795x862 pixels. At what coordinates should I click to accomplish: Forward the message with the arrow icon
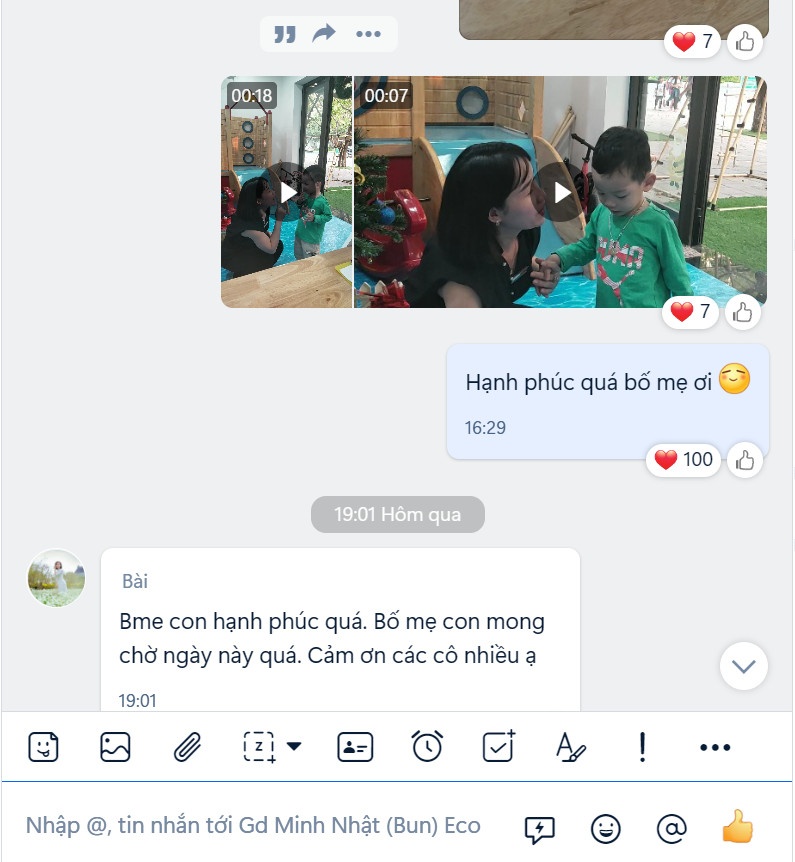click(324, 34)
